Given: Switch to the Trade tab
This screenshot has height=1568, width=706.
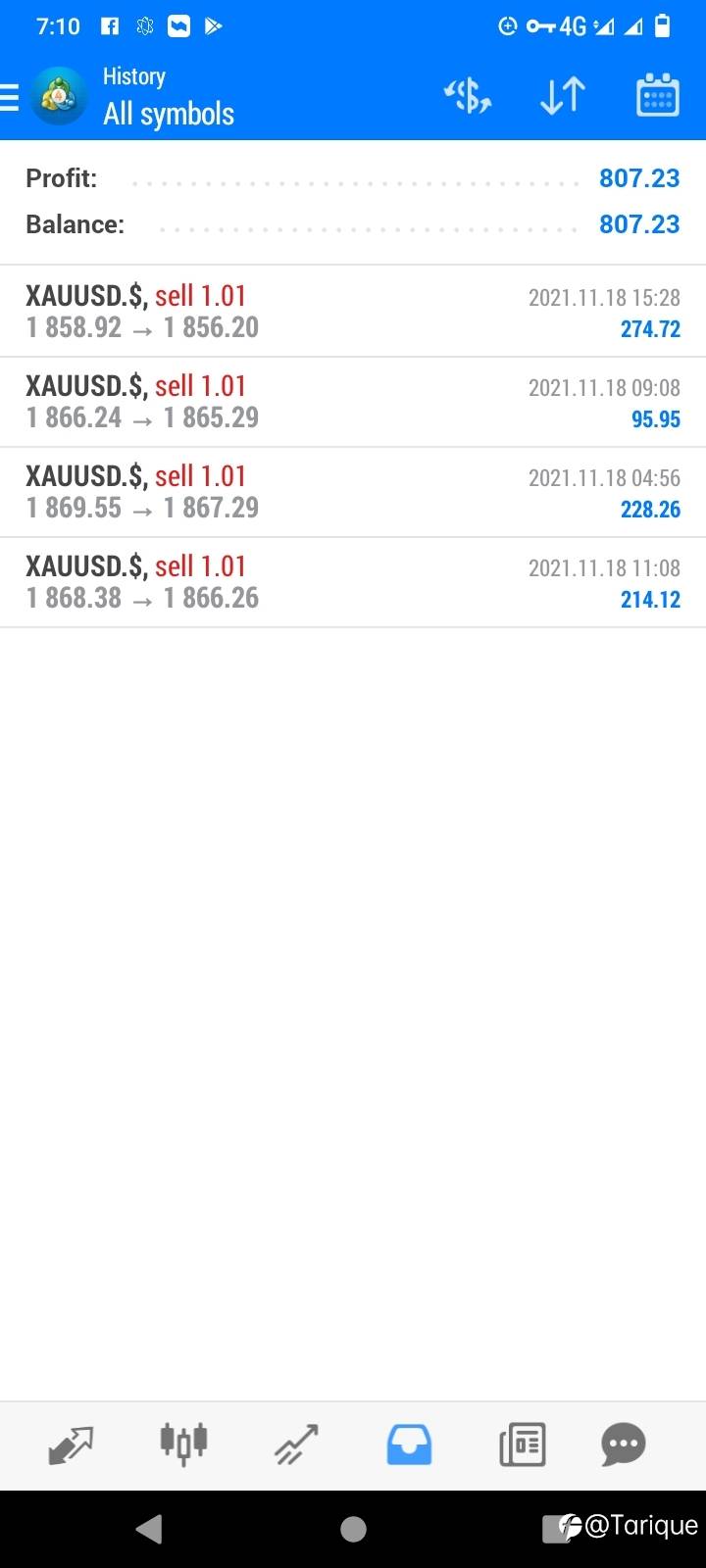Looking at the screenshot, I should coord(296,1445).
